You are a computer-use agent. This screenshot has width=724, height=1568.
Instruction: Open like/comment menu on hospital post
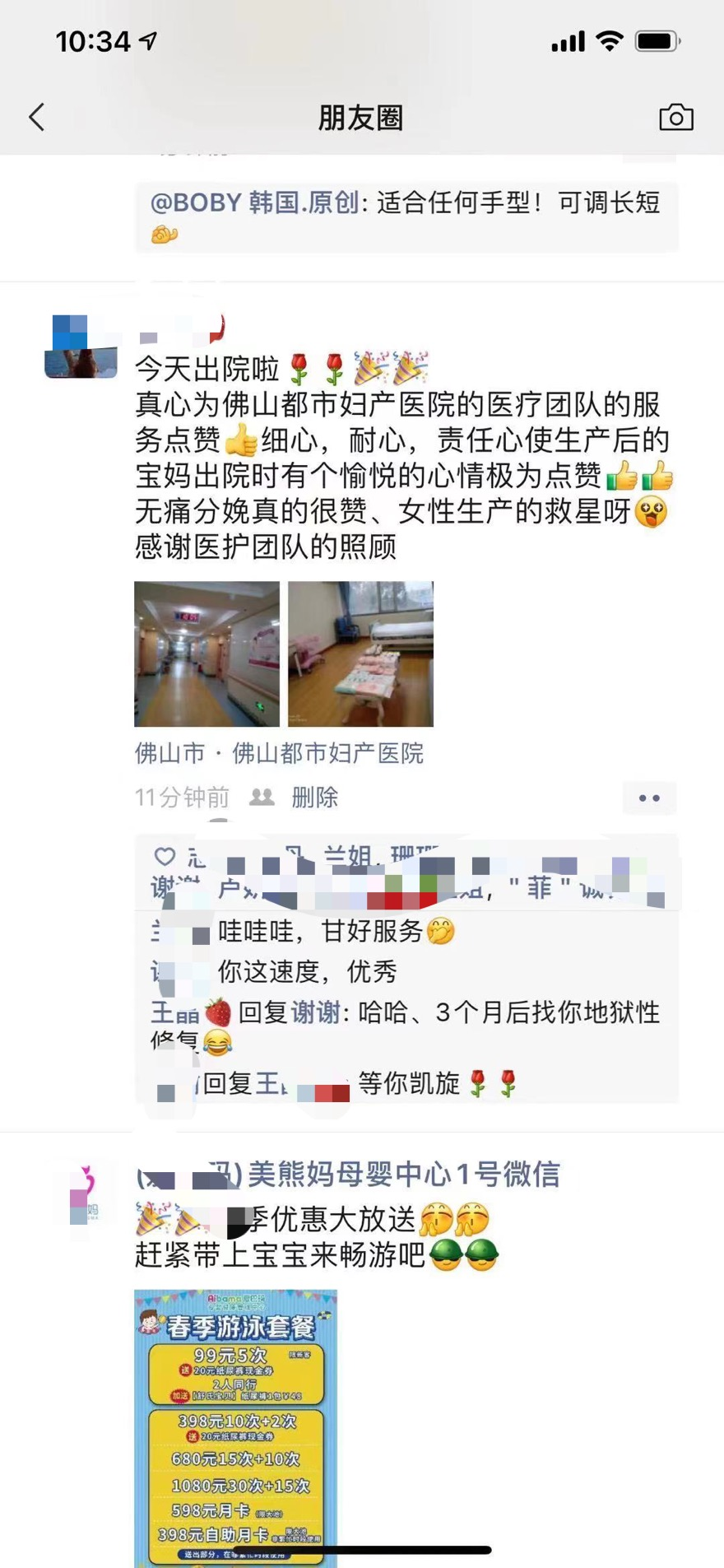click(x=649, y=798)
